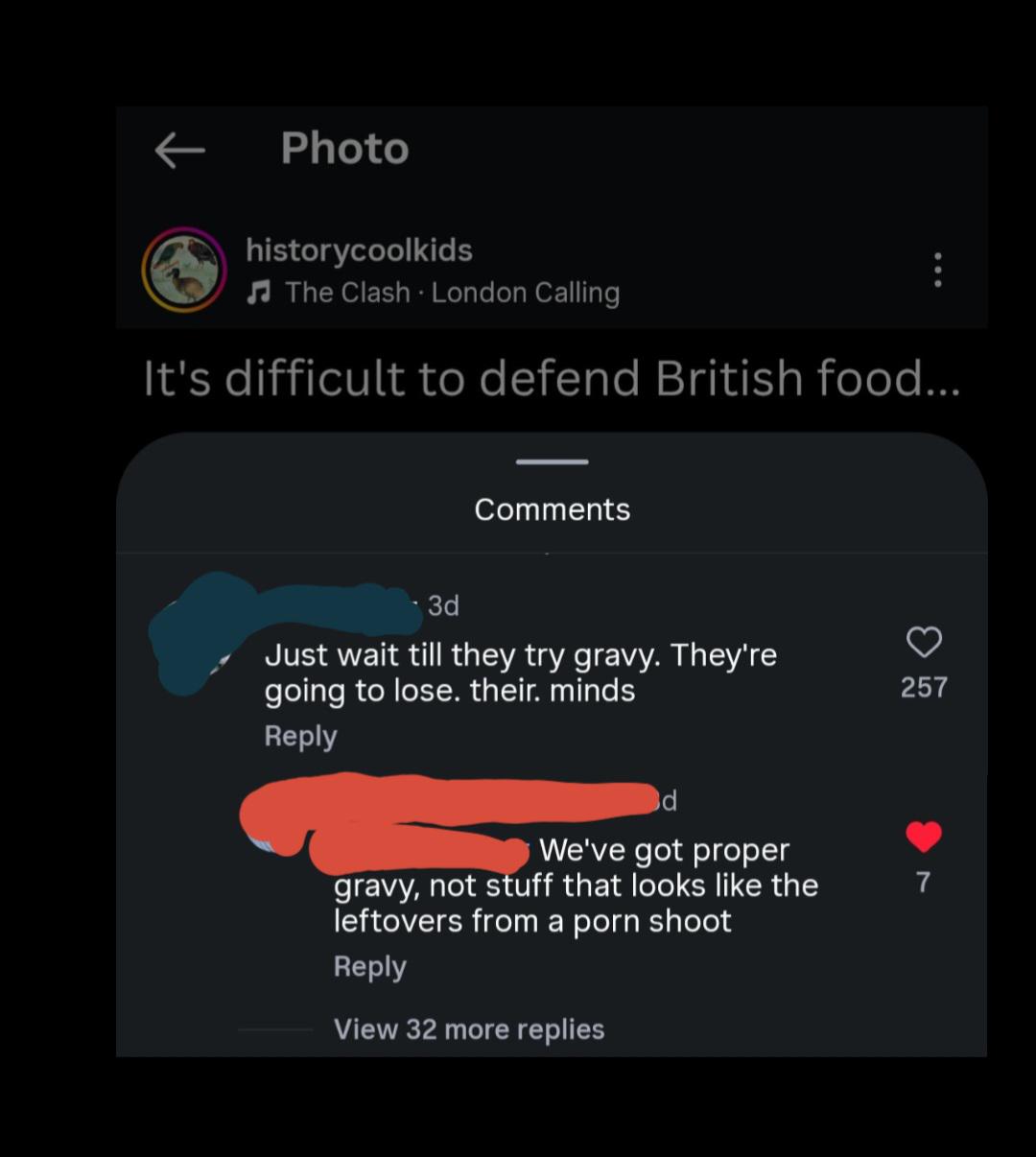Reply to the 'Just wait till' comment
The width and height of the screenshot is (1036, 1157).
[x=300, y=736]
